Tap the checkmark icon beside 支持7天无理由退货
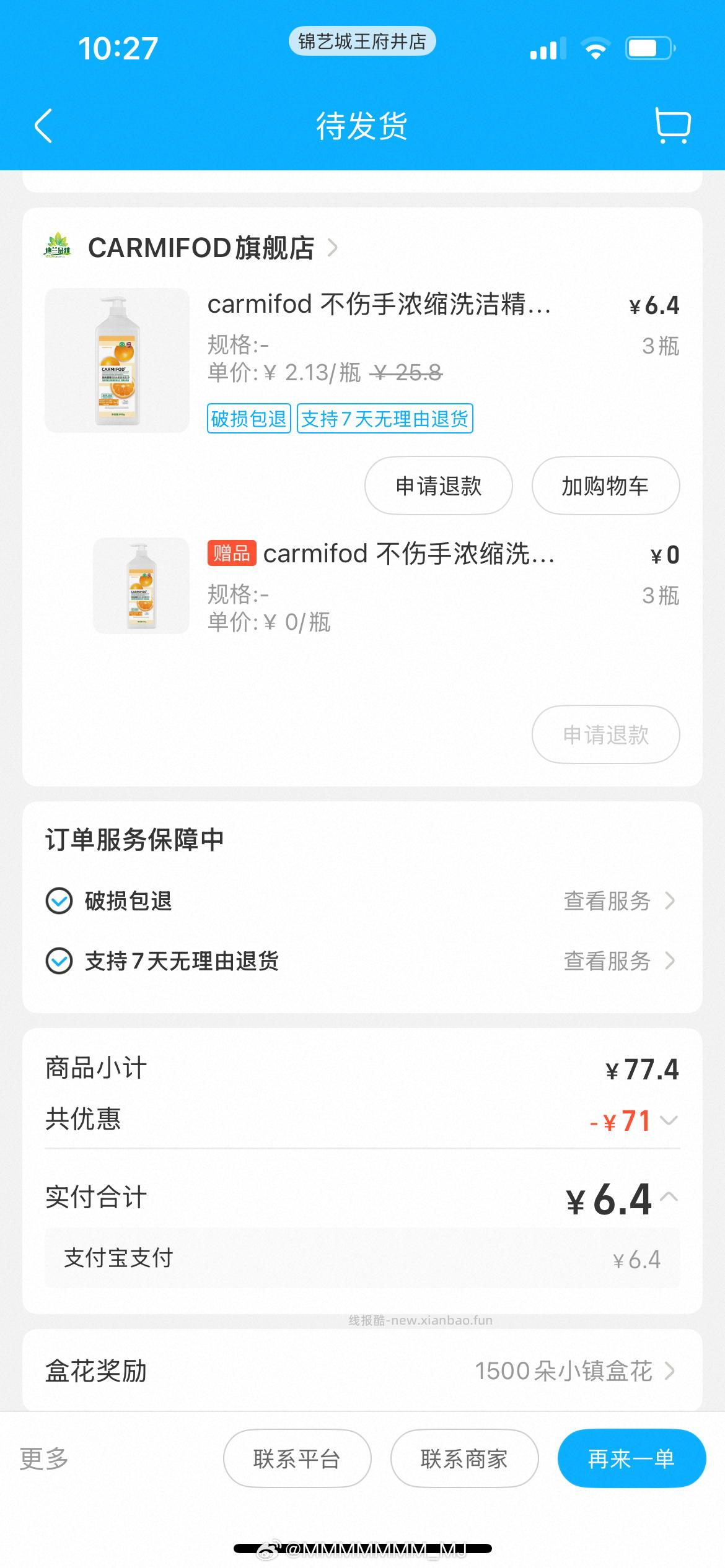This screenshot has width=725, height=1568. [x=58, y=962]
